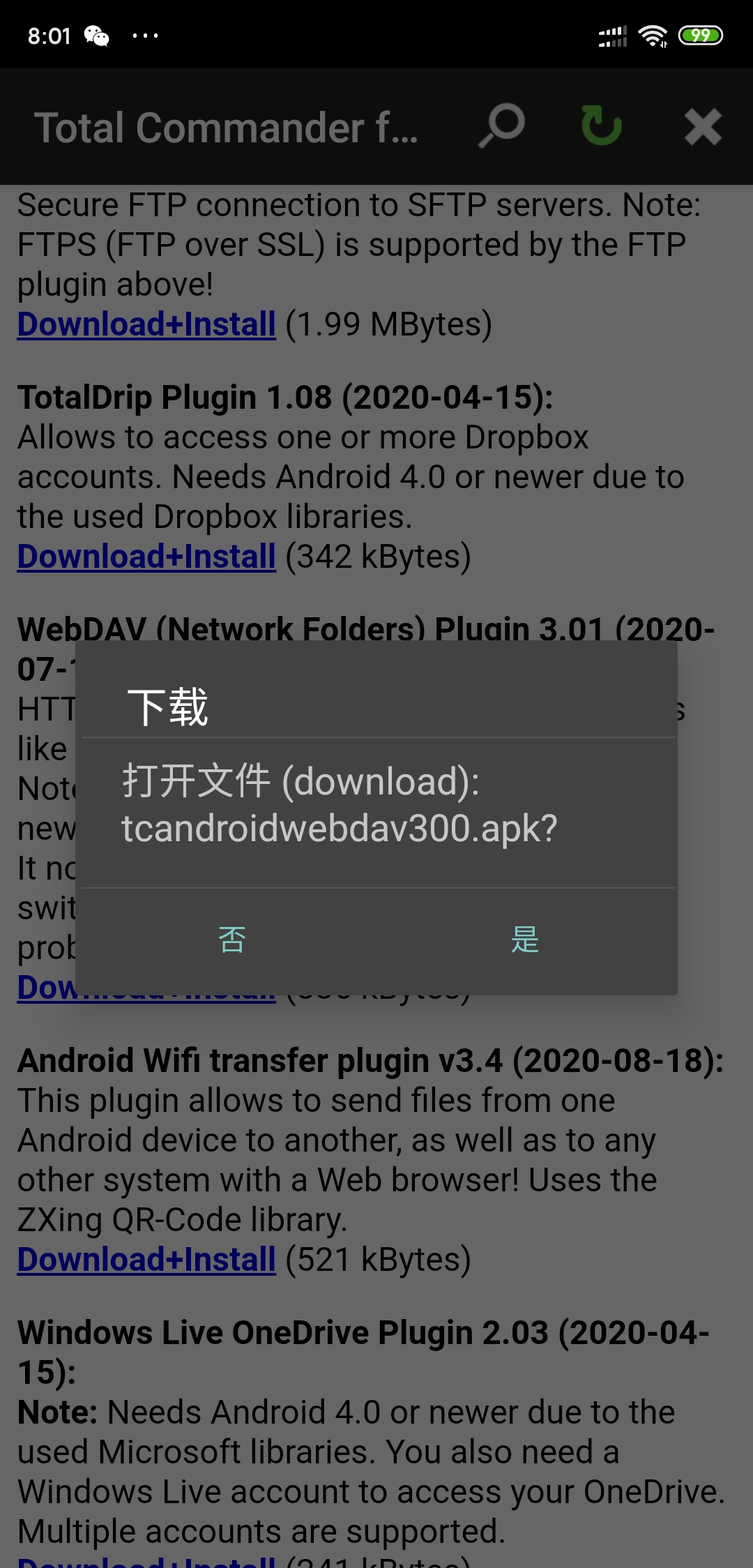Download+Install the Wifi transfer plugin (521 kBytes)
Screen dimensions: 753x1568
tap(146, 1260)
